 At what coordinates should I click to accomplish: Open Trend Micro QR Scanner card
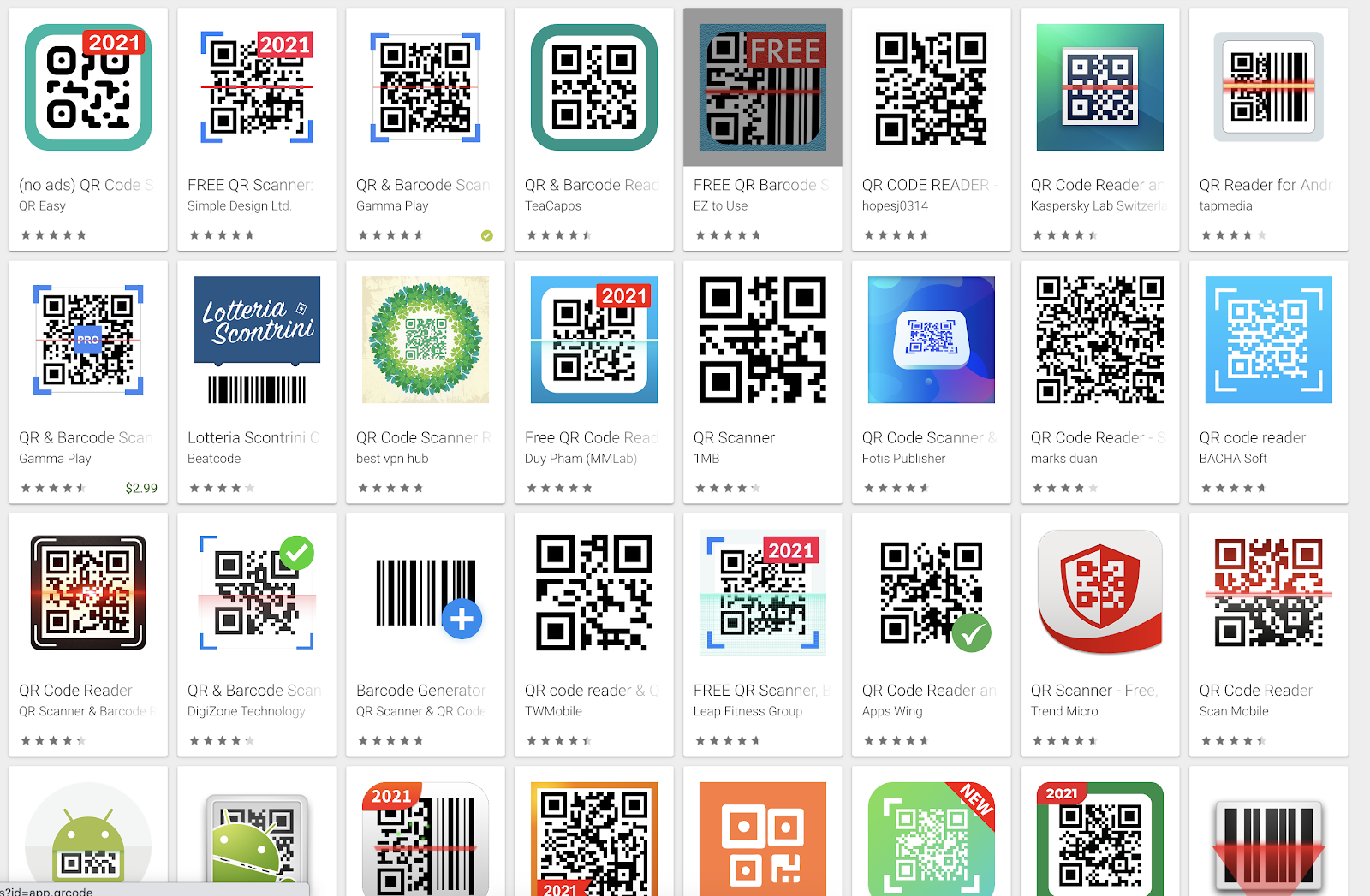point(1100,634)
